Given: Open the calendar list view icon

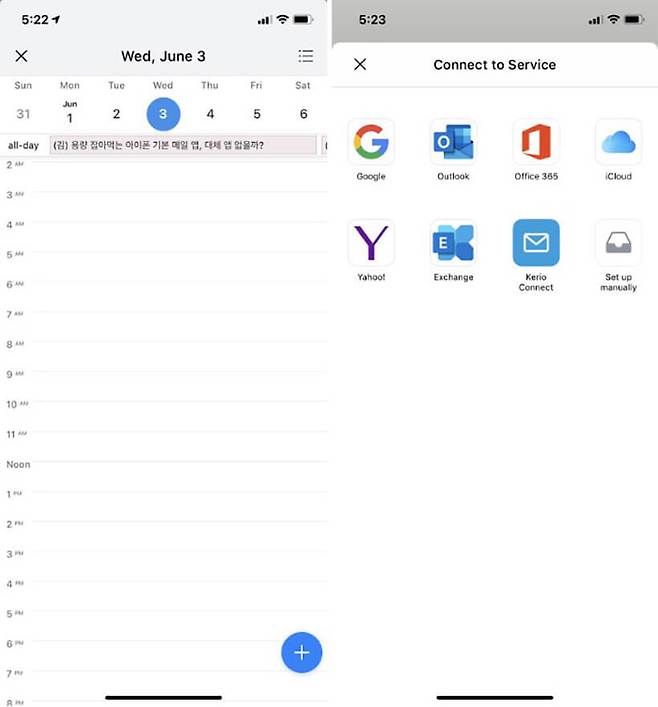Looking at the screenshot, I should click(306, 56).
